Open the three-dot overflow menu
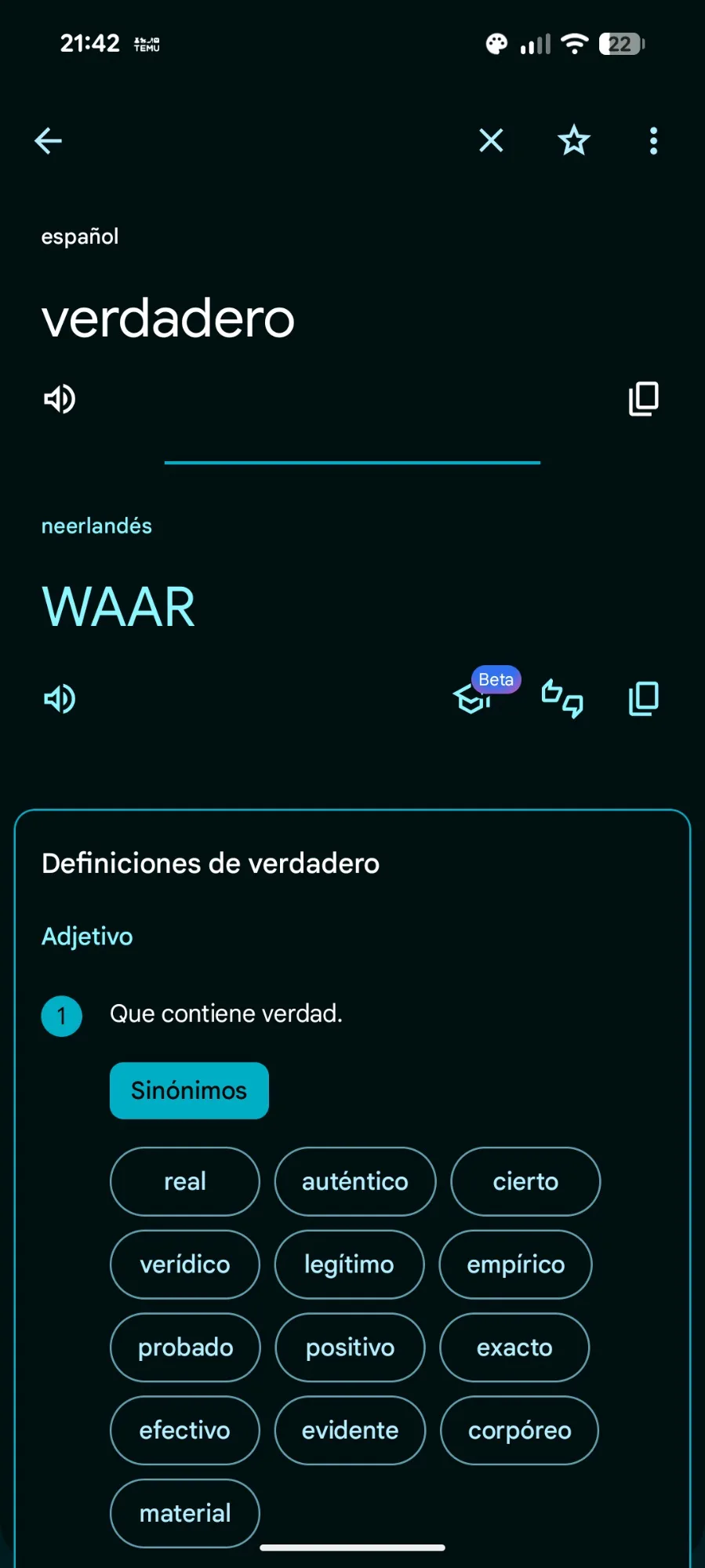 [x=653, y=141]
